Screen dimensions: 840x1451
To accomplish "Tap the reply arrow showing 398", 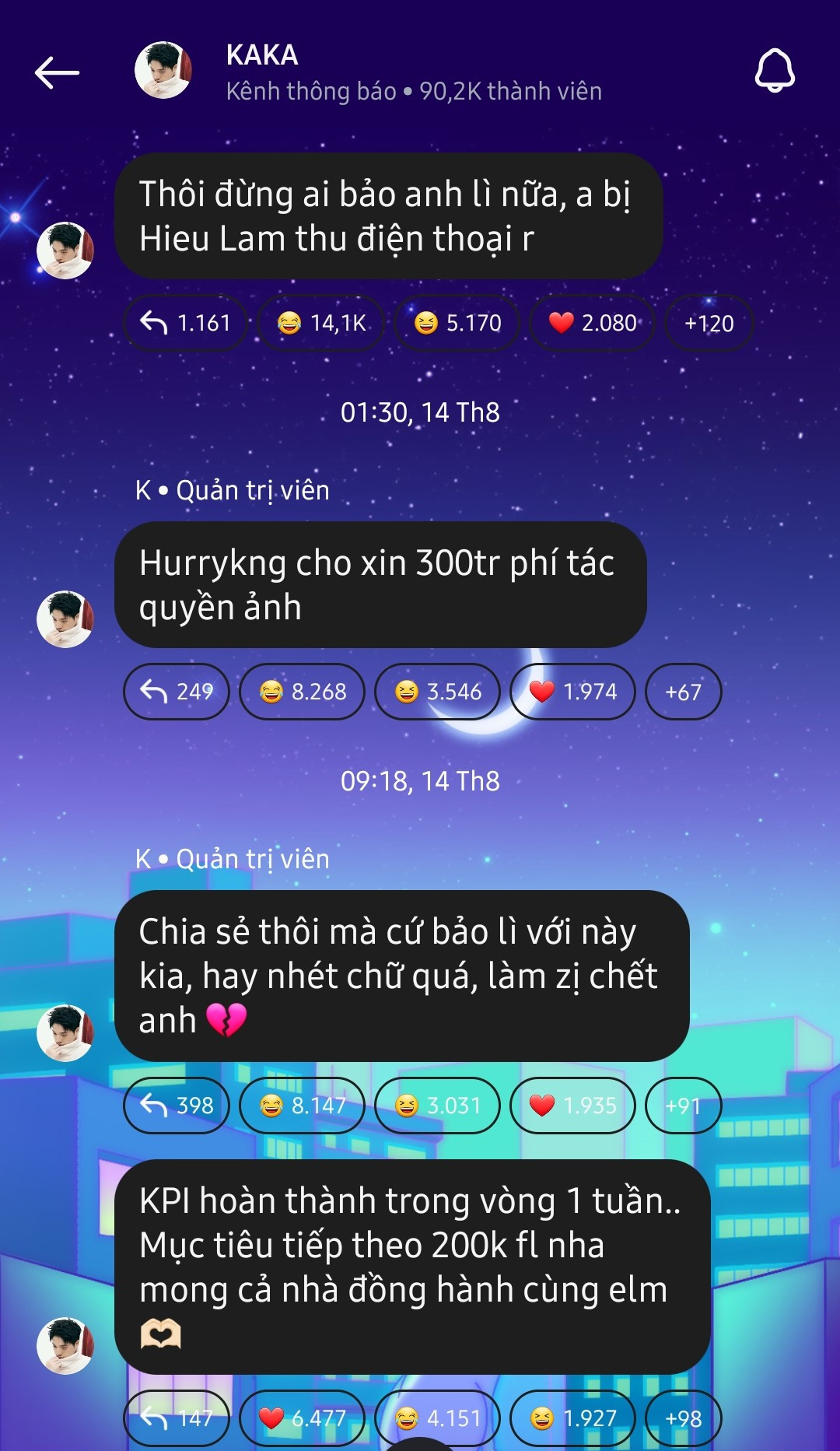I will tap(176, 1105).
